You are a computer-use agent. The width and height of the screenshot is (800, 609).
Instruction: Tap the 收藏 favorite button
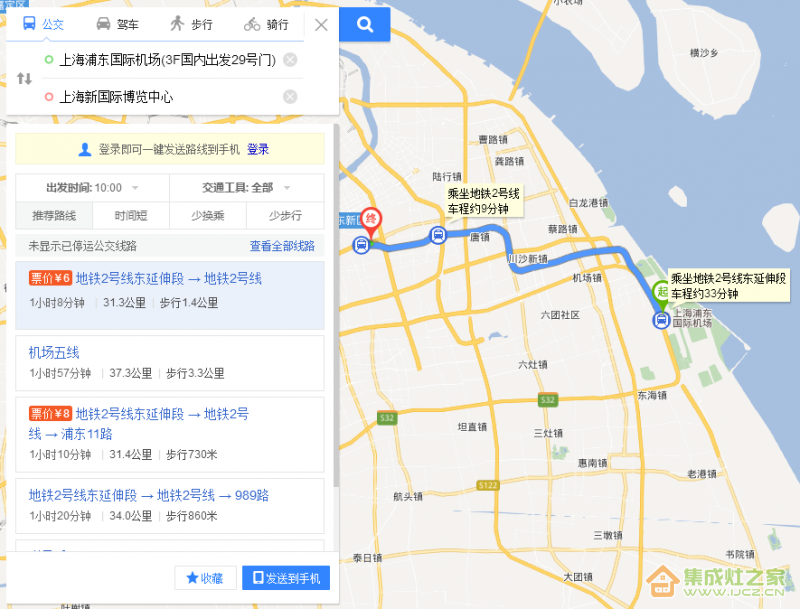(205, 578)
